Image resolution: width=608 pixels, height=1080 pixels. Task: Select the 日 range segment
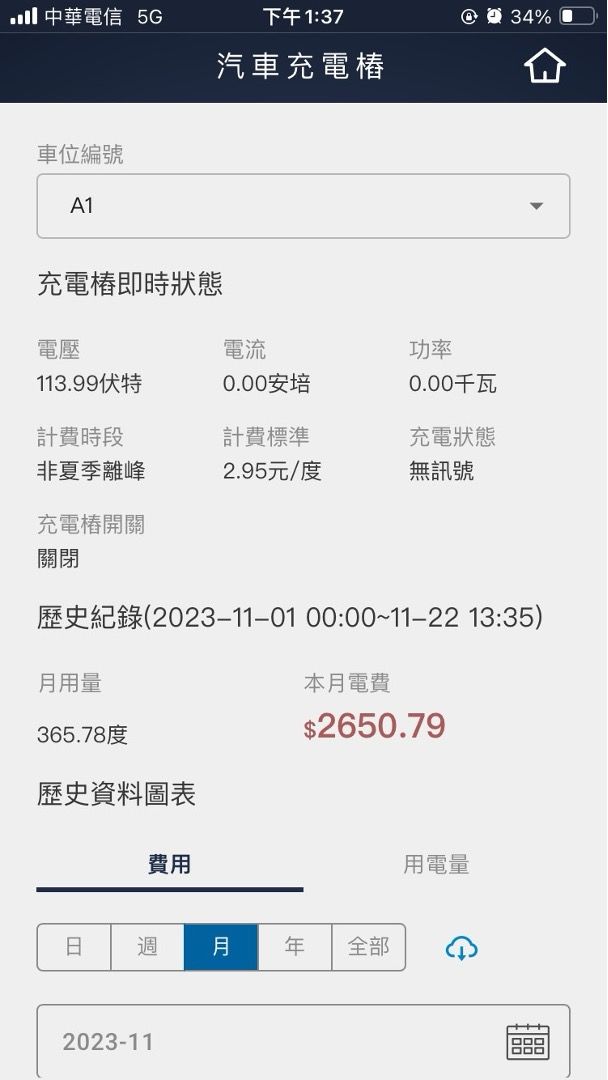[x=74, y=947]
